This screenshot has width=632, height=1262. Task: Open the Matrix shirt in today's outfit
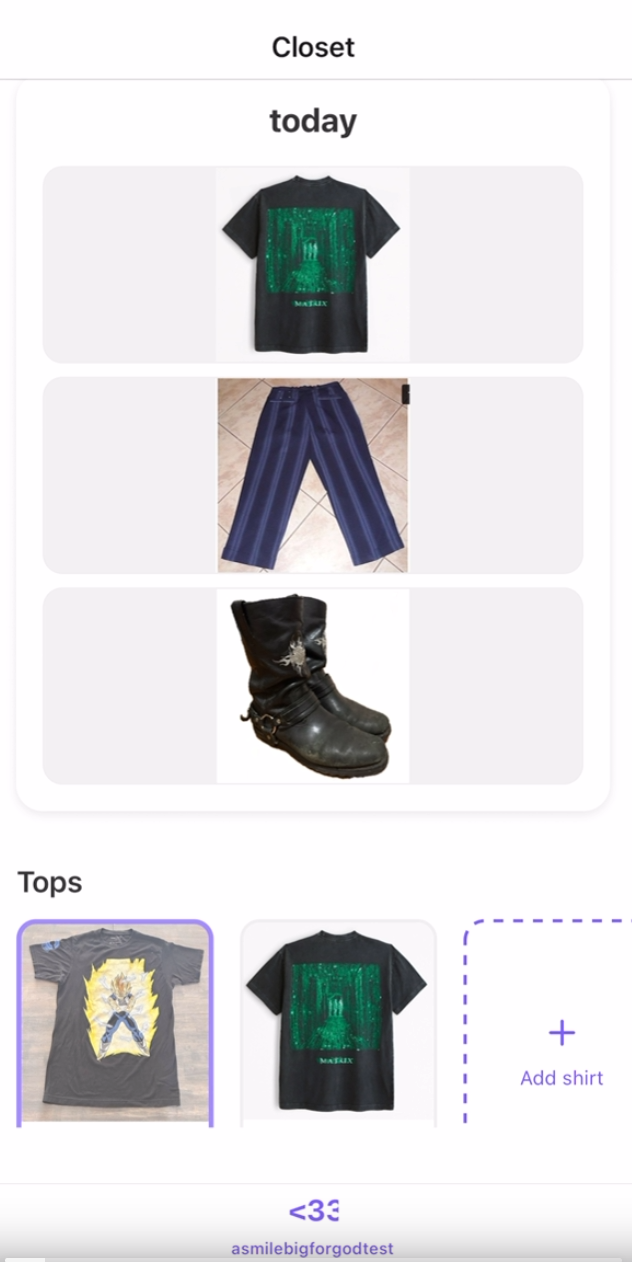coord(312,264)
